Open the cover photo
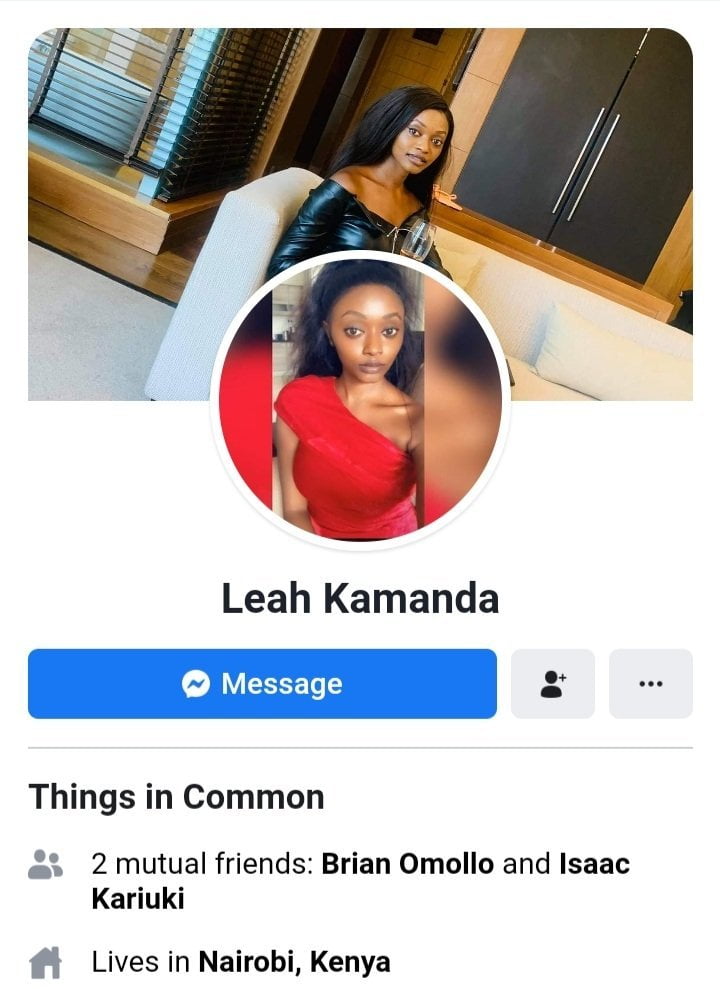720x989 pixels. (580, 150)
